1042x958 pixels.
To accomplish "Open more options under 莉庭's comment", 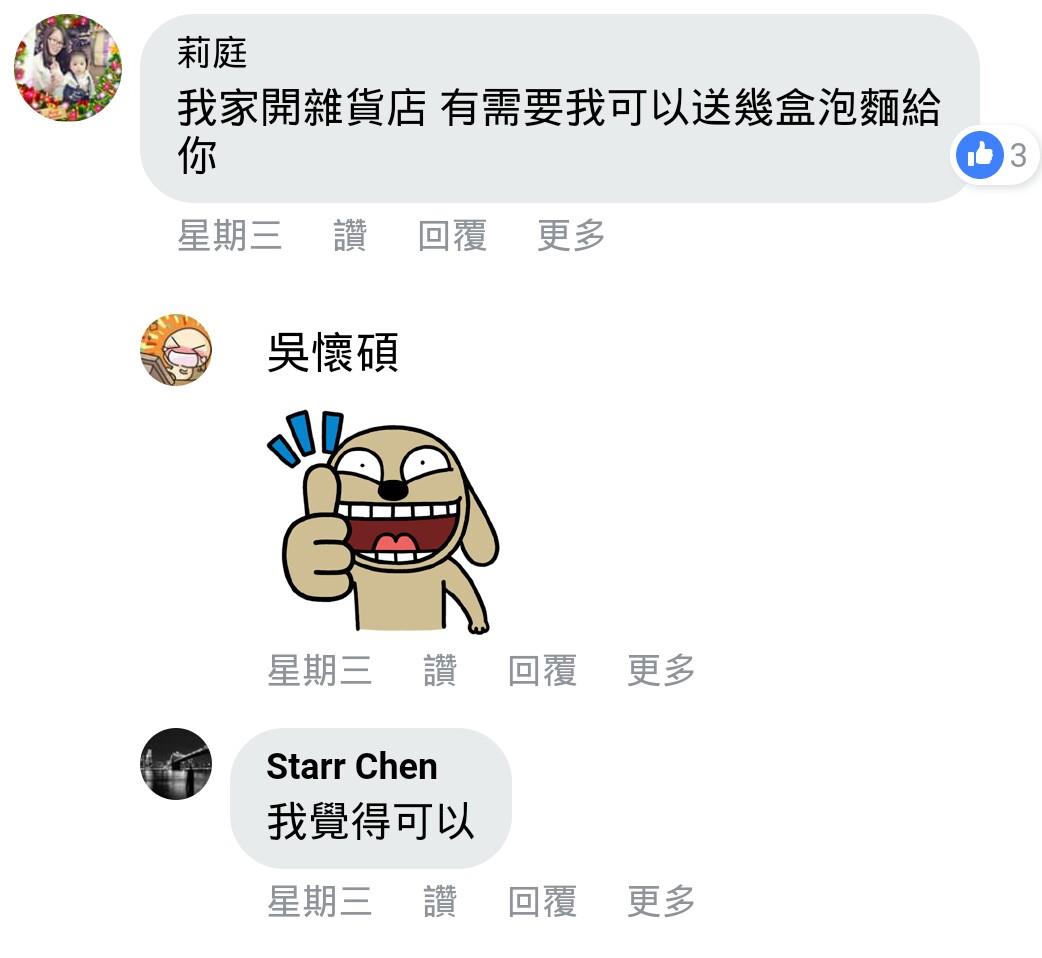I will [571, 237].
